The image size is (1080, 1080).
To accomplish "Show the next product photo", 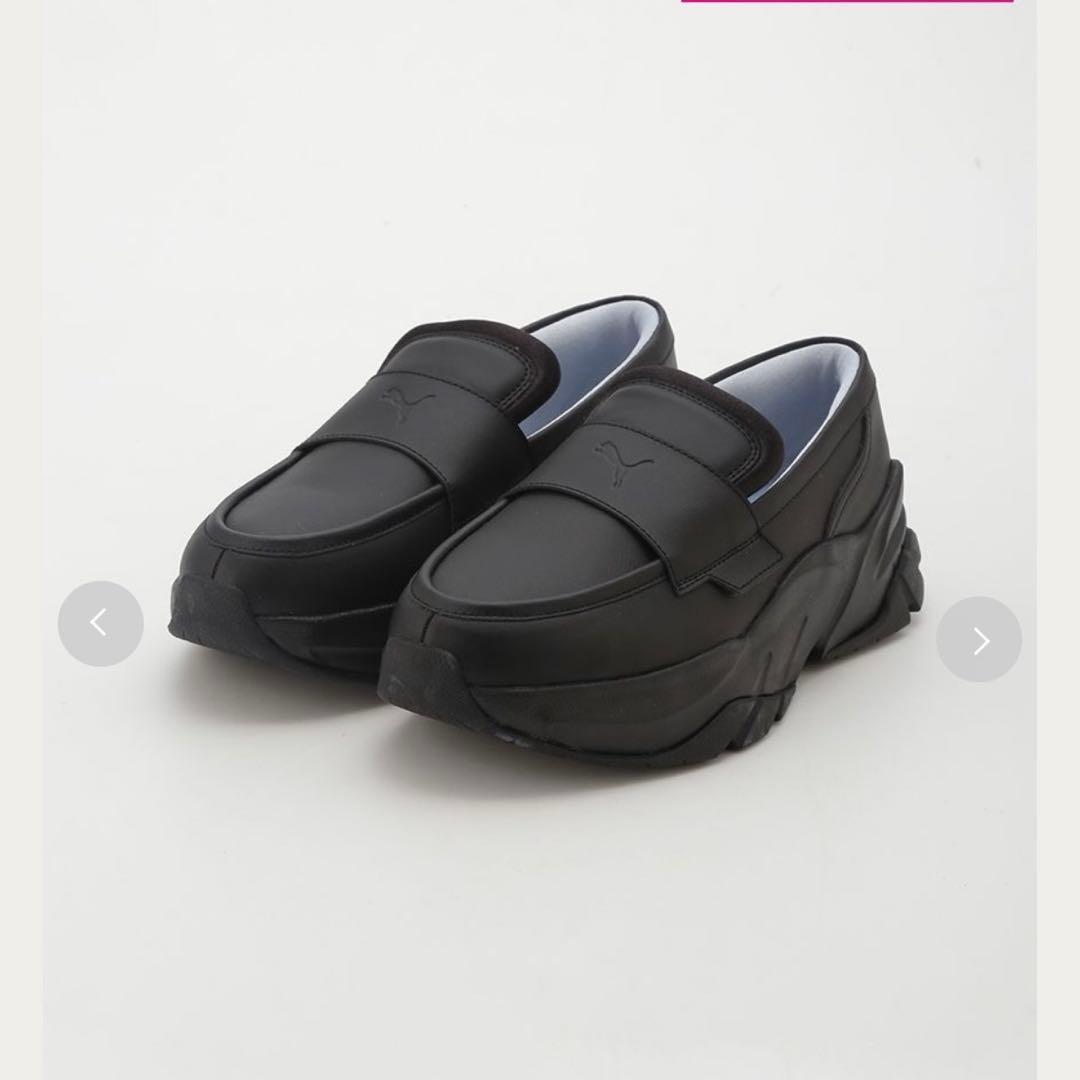I will (979, 639).
